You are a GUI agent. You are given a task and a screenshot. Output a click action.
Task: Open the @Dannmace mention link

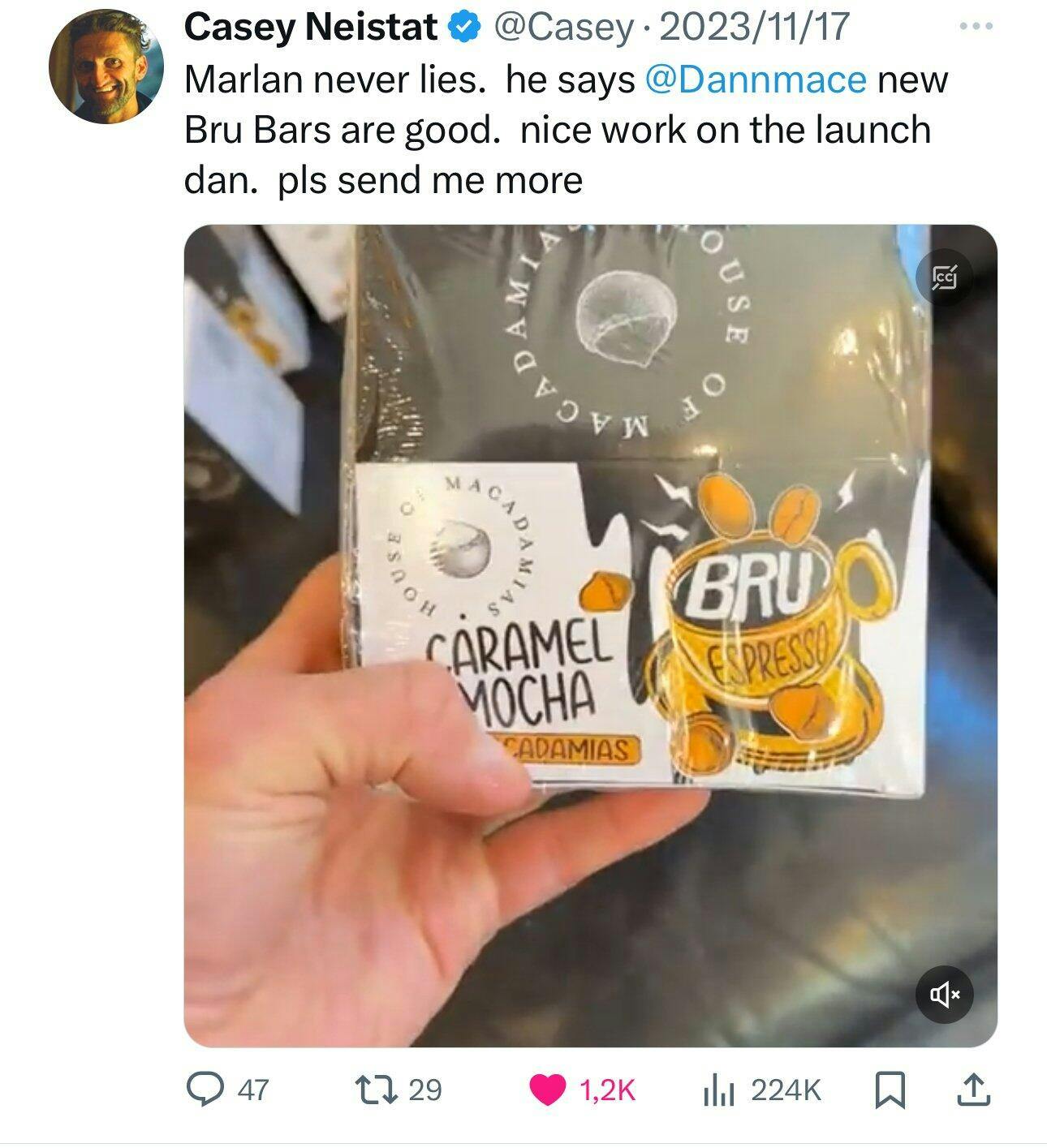(755, 80)
